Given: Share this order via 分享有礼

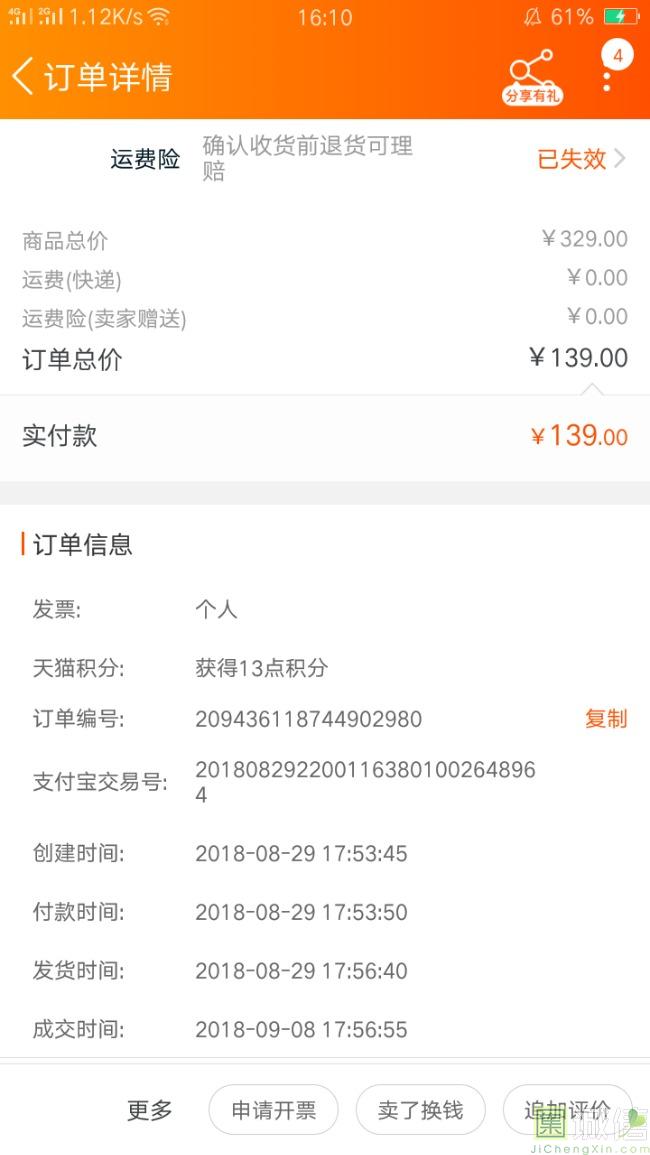Looking at the screenshot, I should 531,77.
